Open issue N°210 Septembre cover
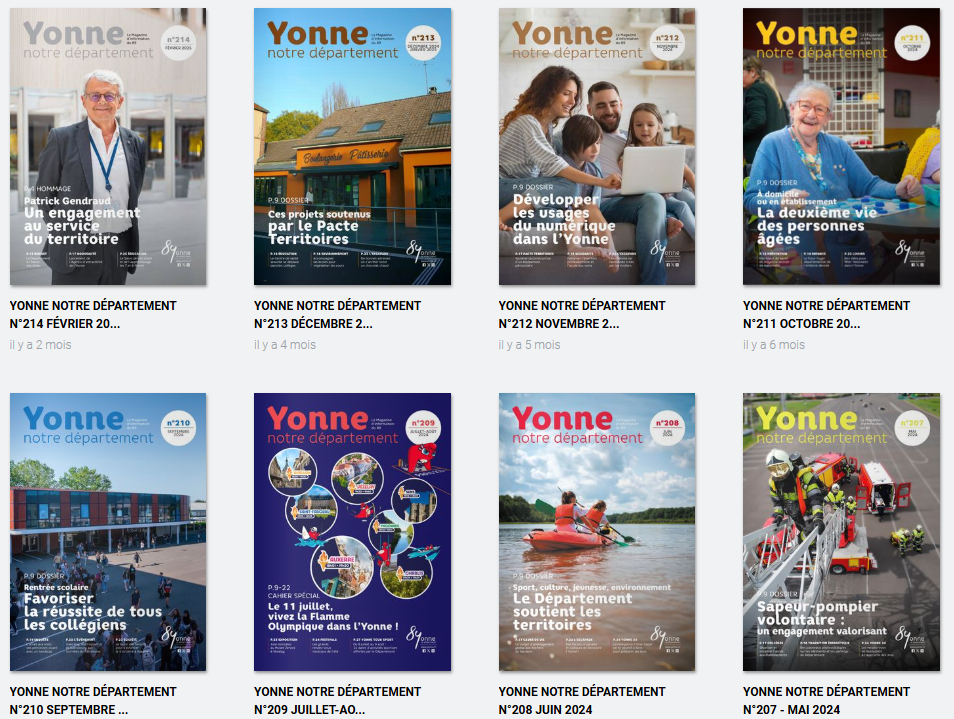 [108, 531]
